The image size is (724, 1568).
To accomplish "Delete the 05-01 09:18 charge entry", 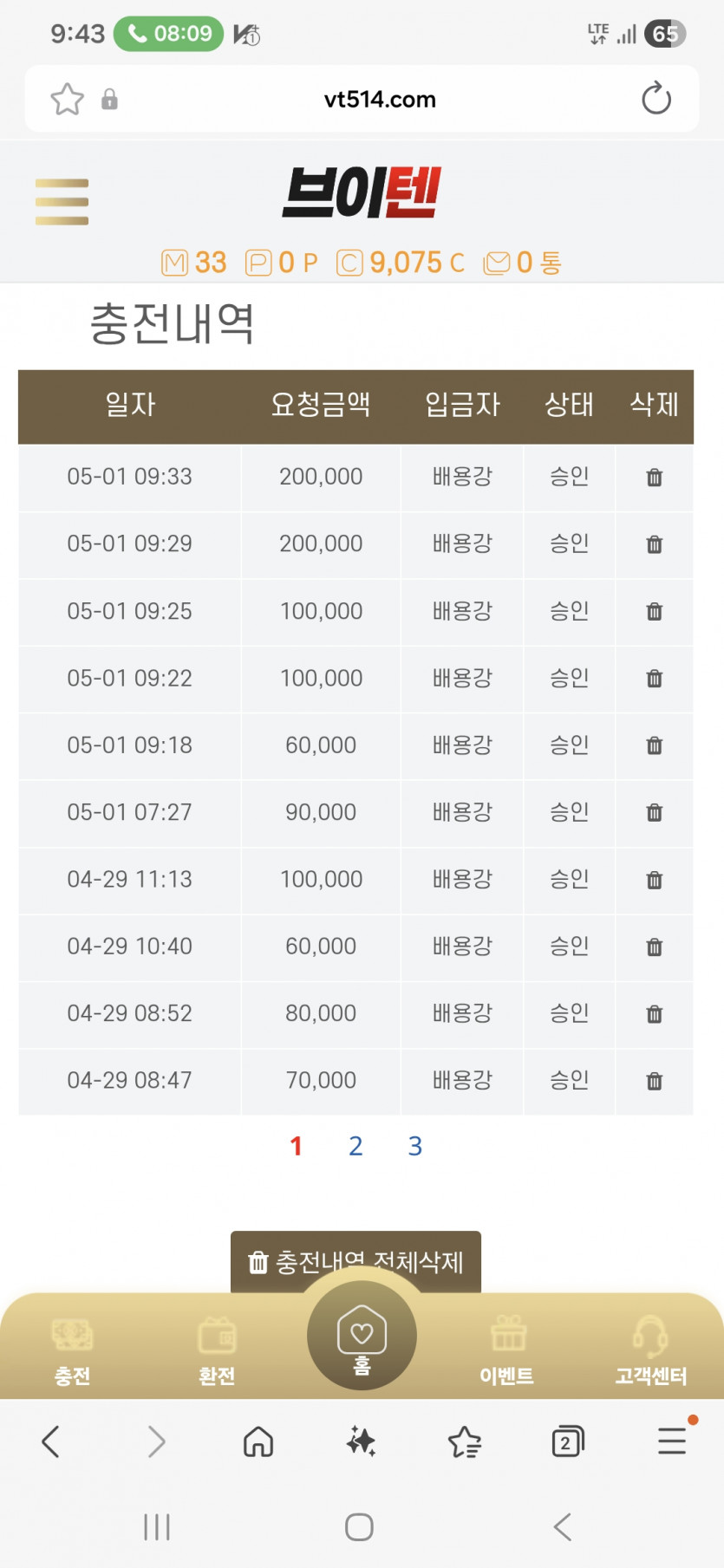I will pos(655,745).
